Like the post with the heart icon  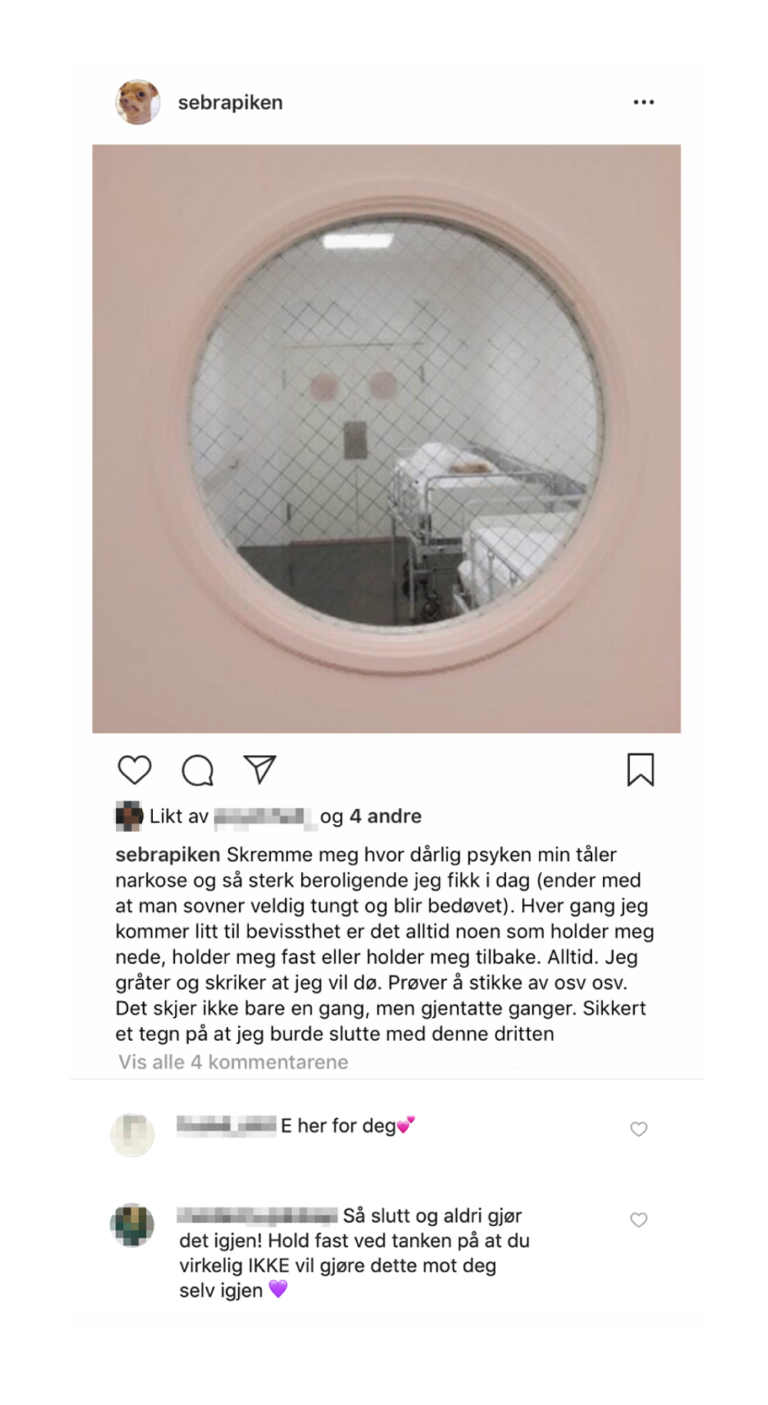(135, 770)
